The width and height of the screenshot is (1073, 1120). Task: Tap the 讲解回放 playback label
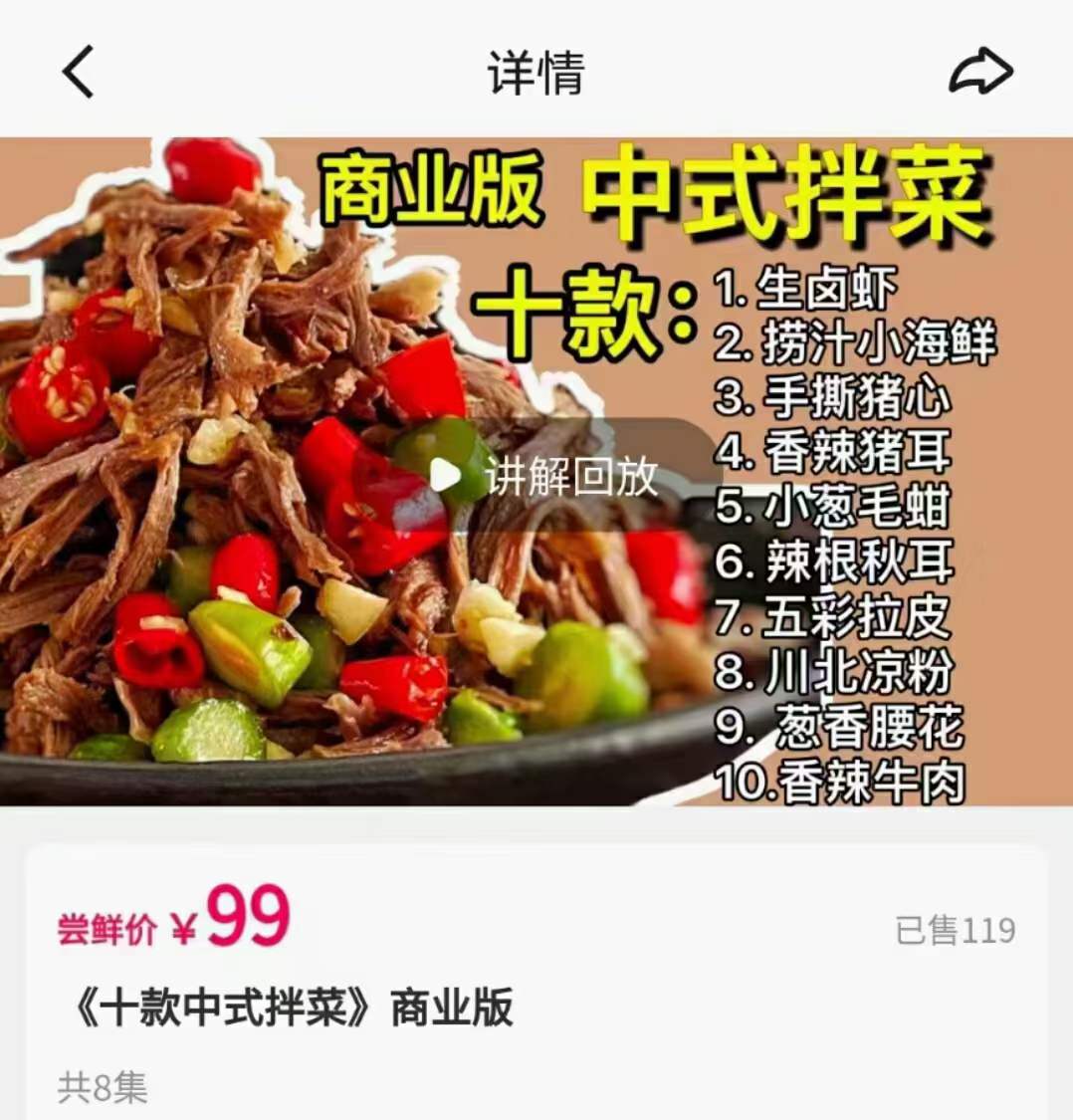tap(572, 477)
